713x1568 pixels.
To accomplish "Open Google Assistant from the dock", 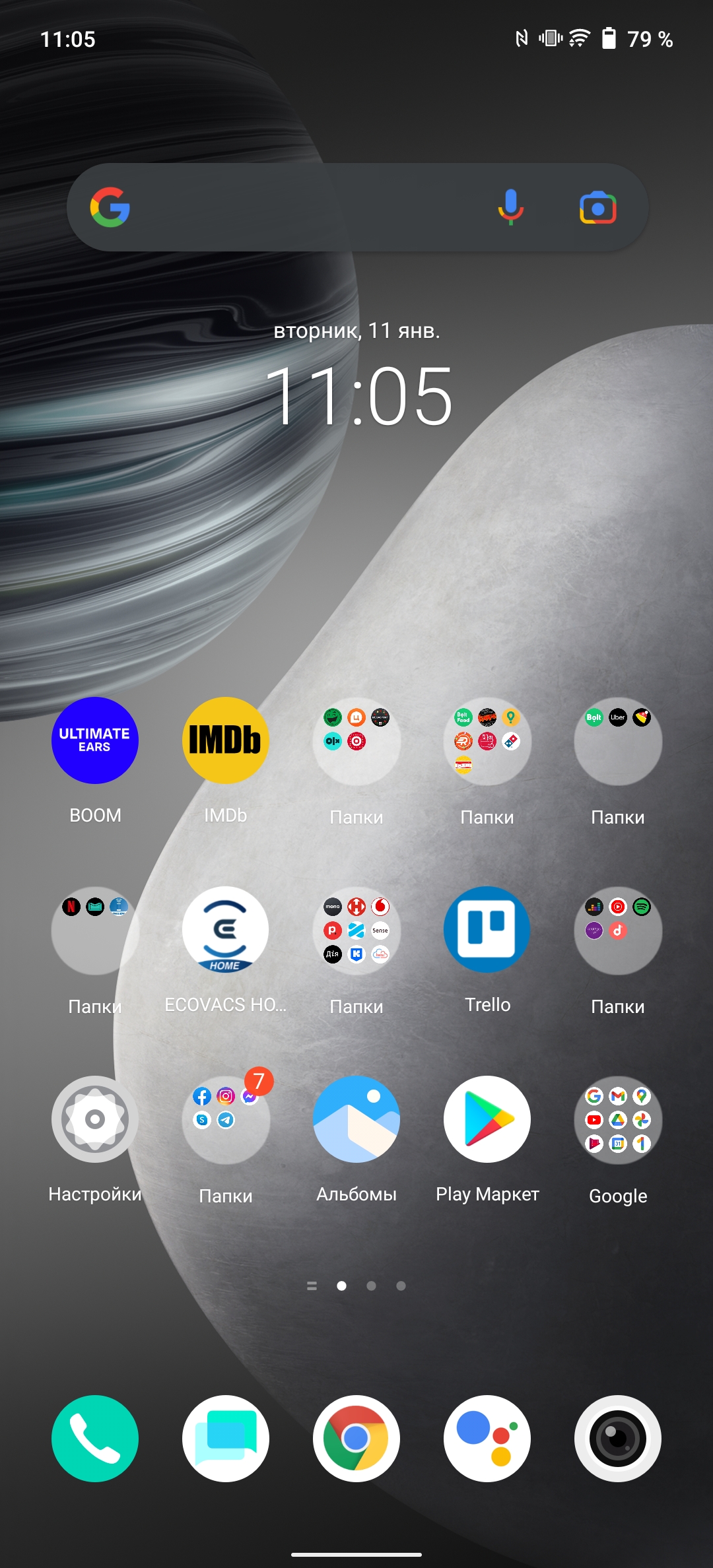I will (487, 1439).
